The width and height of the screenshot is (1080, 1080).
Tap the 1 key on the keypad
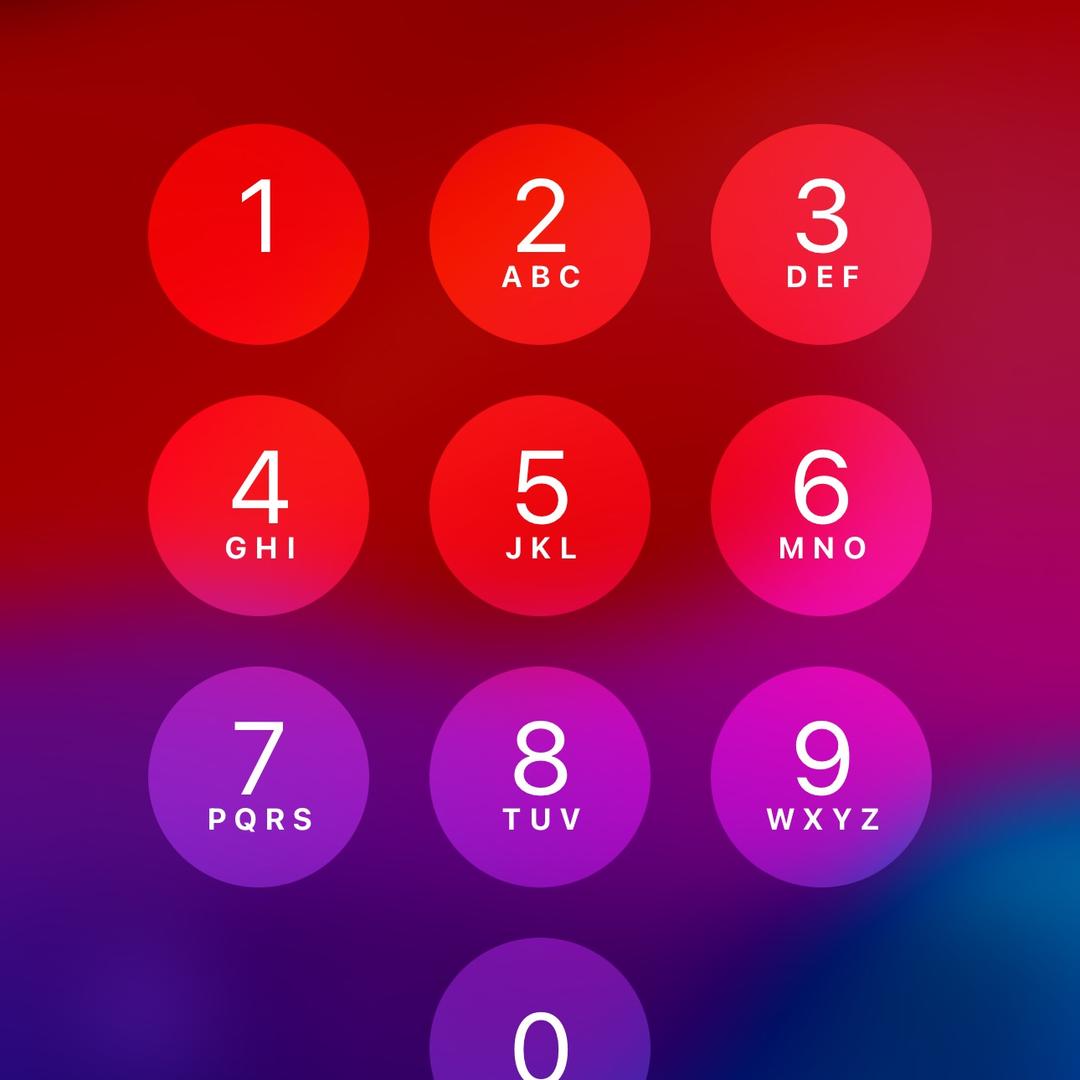click(x=259, y=235)
